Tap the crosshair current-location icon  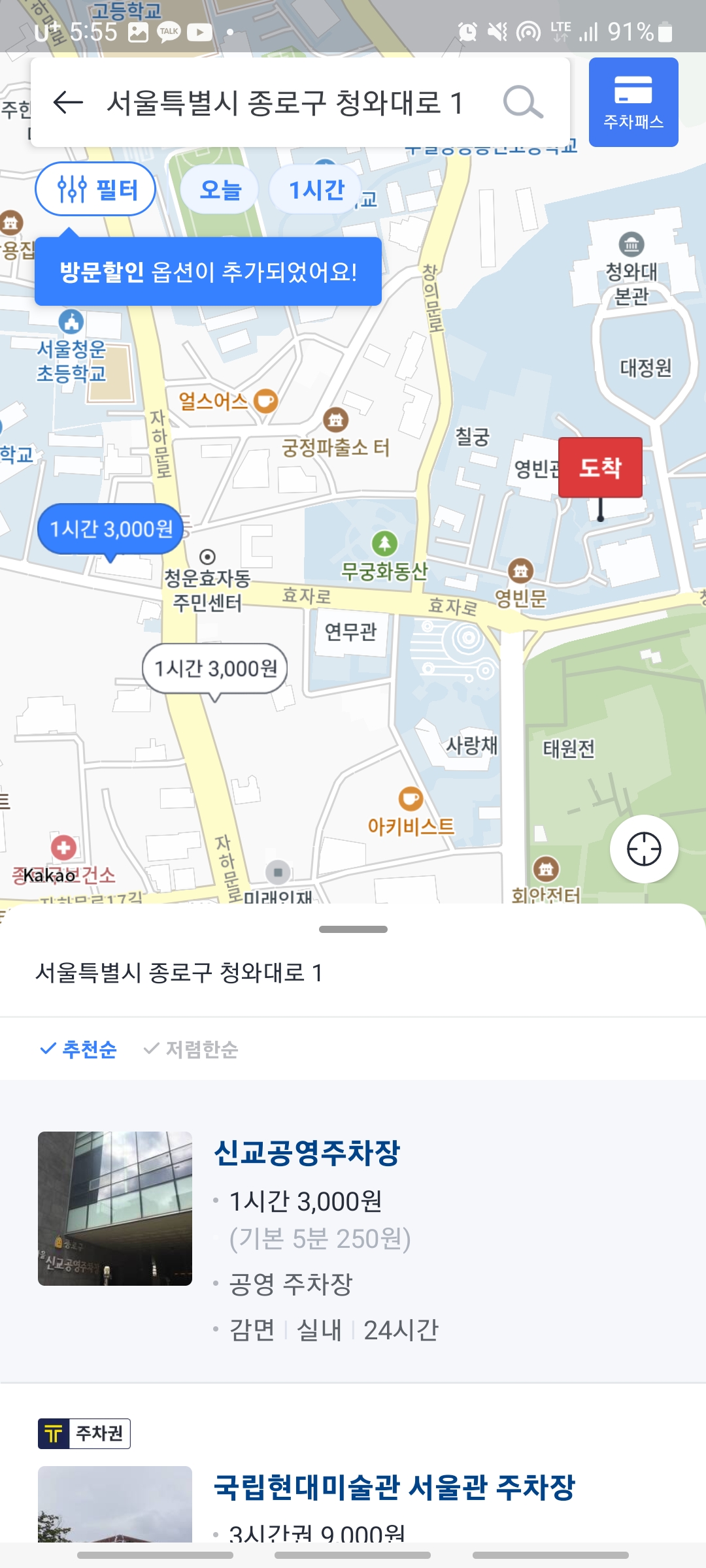(x=644, y=847)
